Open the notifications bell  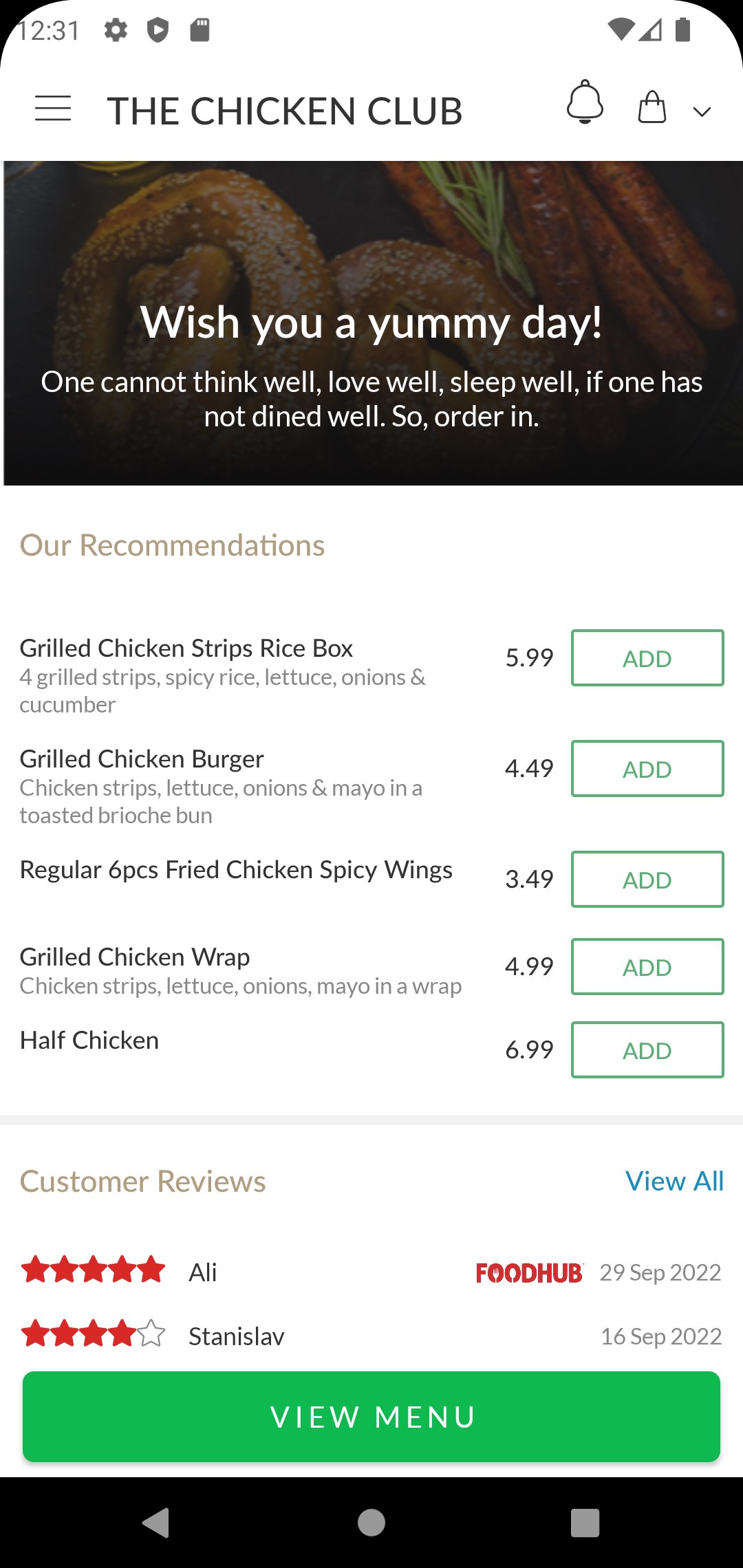(x=585, y=102)
